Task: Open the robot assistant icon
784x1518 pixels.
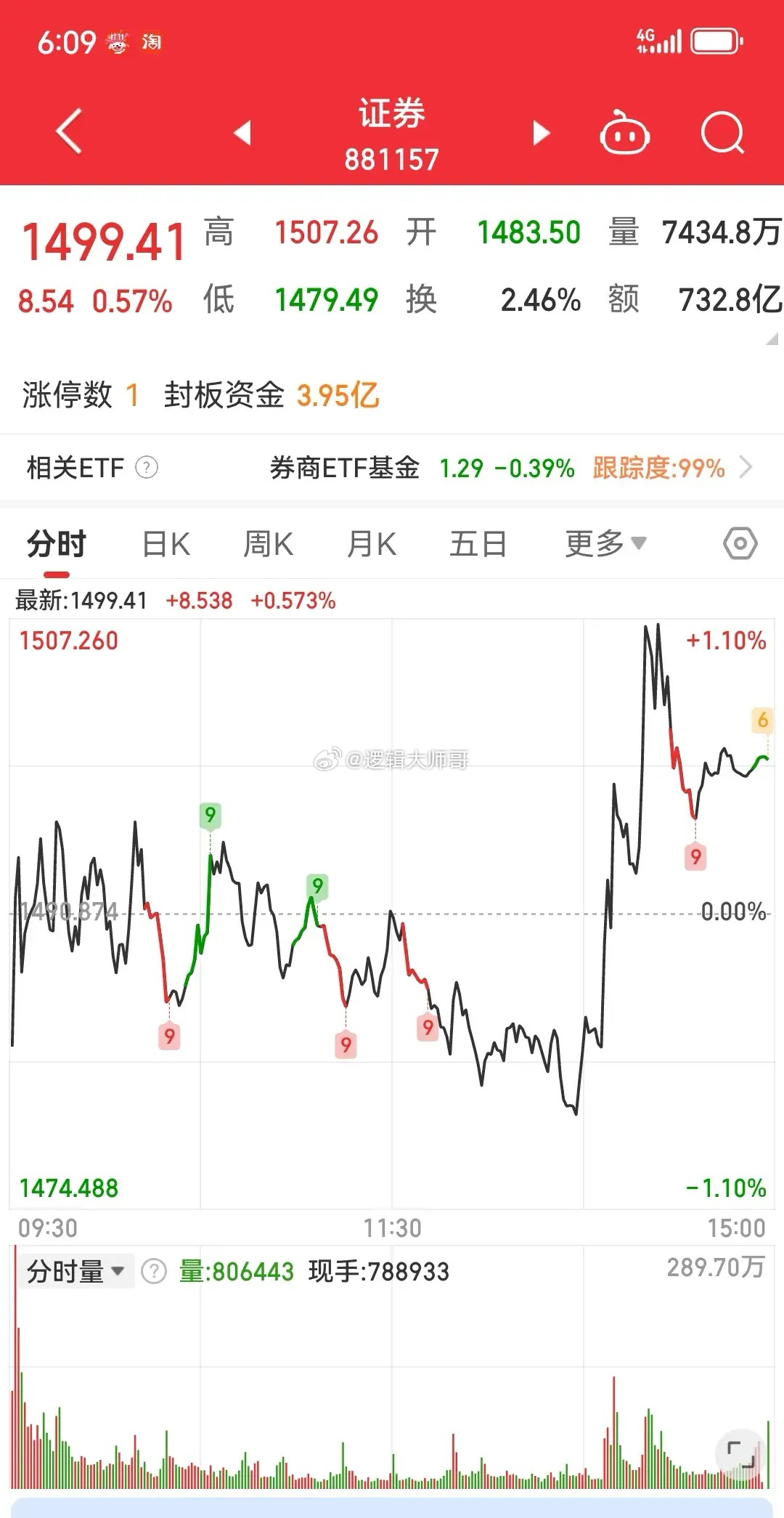Action: pyautogui.click(x=624, y=132)
